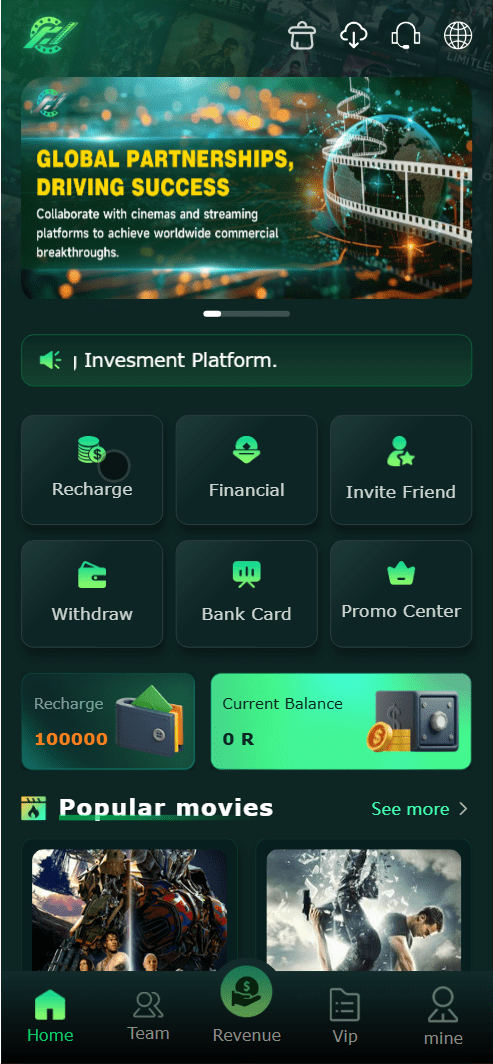Open the Current Balance card
The image size is (493, 1064).
click(341, 721)
